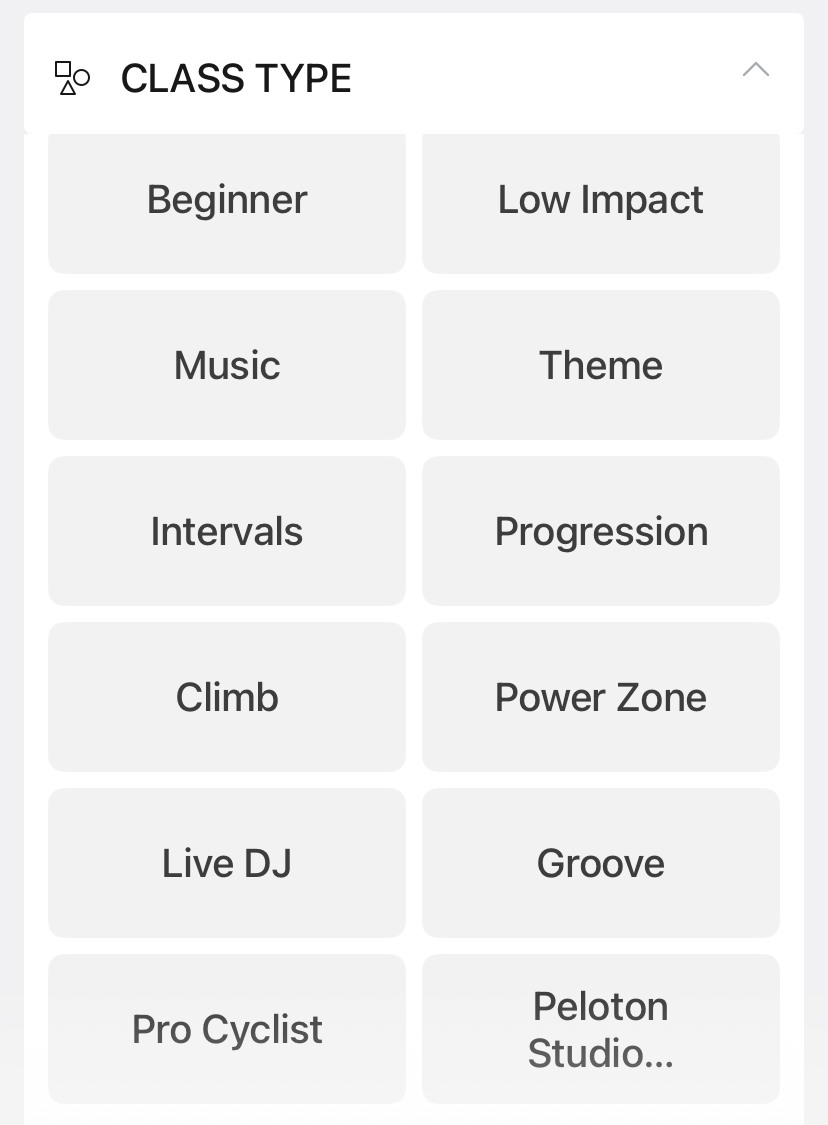Select the Live DJ class type
828x1125 pixels.
tap(227, 863)
